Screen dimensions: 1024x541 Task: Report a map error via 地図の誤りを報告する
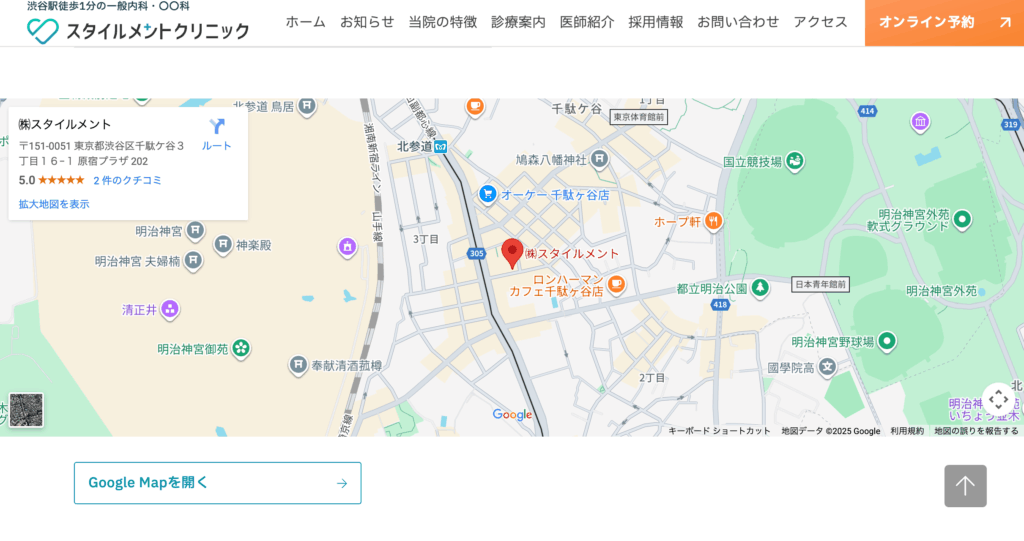(x=976, y=431)
